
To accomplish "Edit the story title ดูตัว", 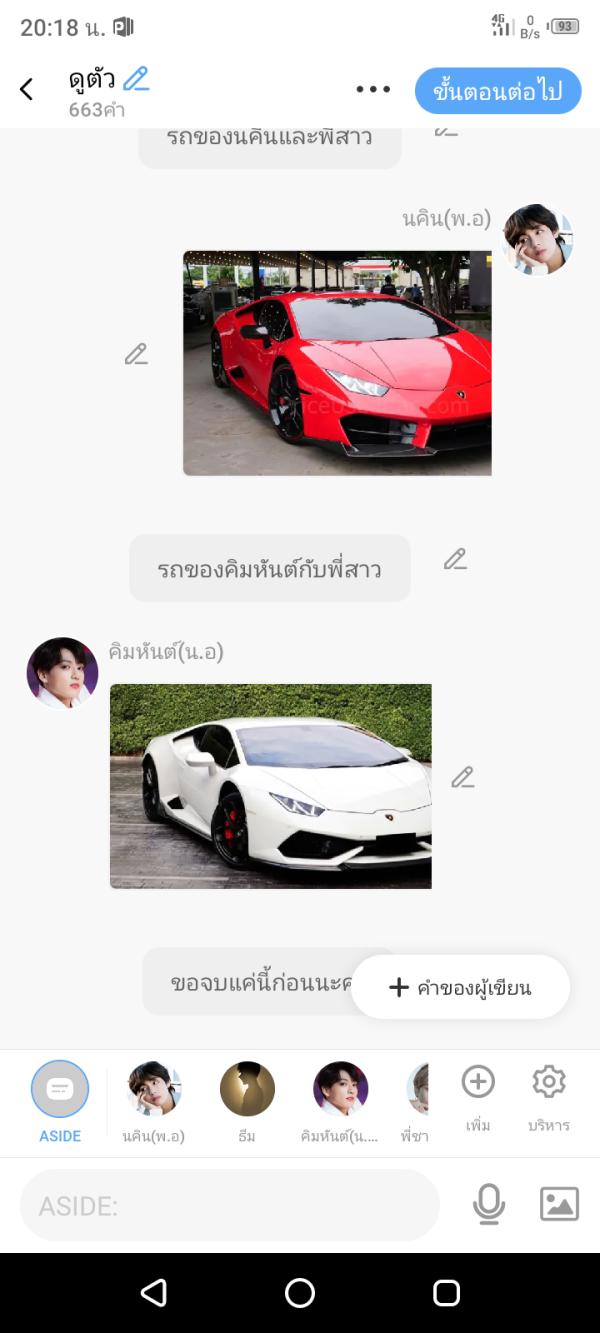I will coord(136,79).
